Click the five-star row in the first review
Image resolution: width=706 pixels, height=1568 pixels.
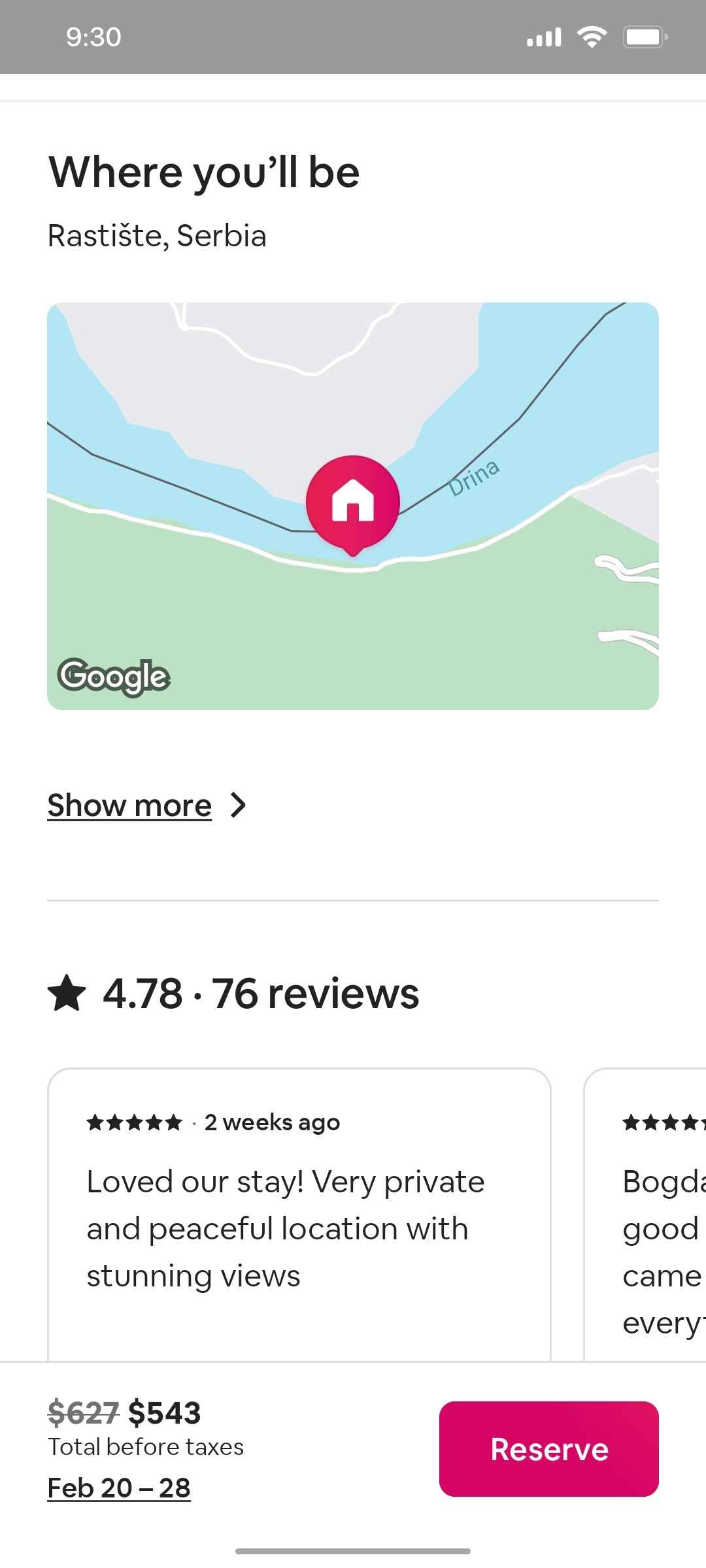coord(133,1121)
